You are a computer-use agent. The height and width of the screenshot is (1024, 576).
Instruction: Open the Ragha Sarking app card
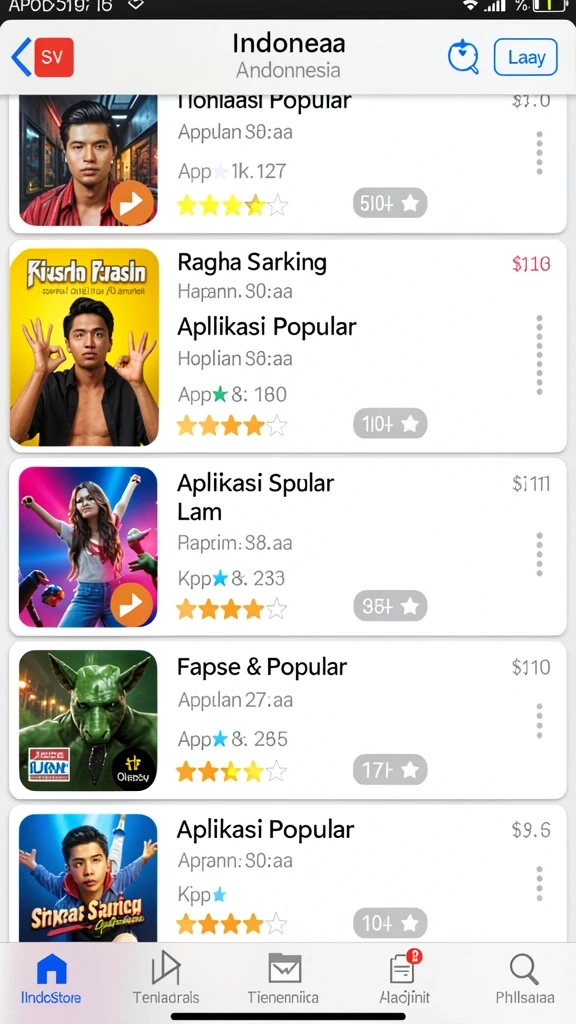[x=287, y=346]
